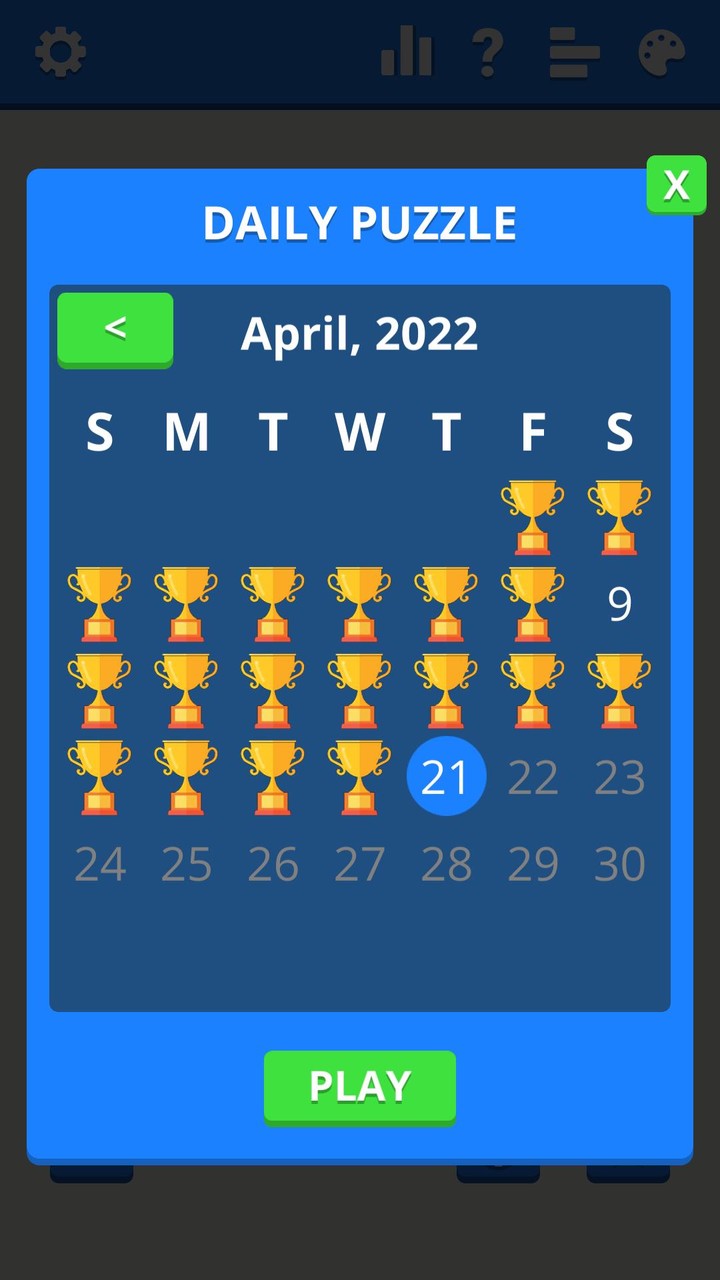
Task: Start the daily puzzle with PLAY
Action: 360,1086
